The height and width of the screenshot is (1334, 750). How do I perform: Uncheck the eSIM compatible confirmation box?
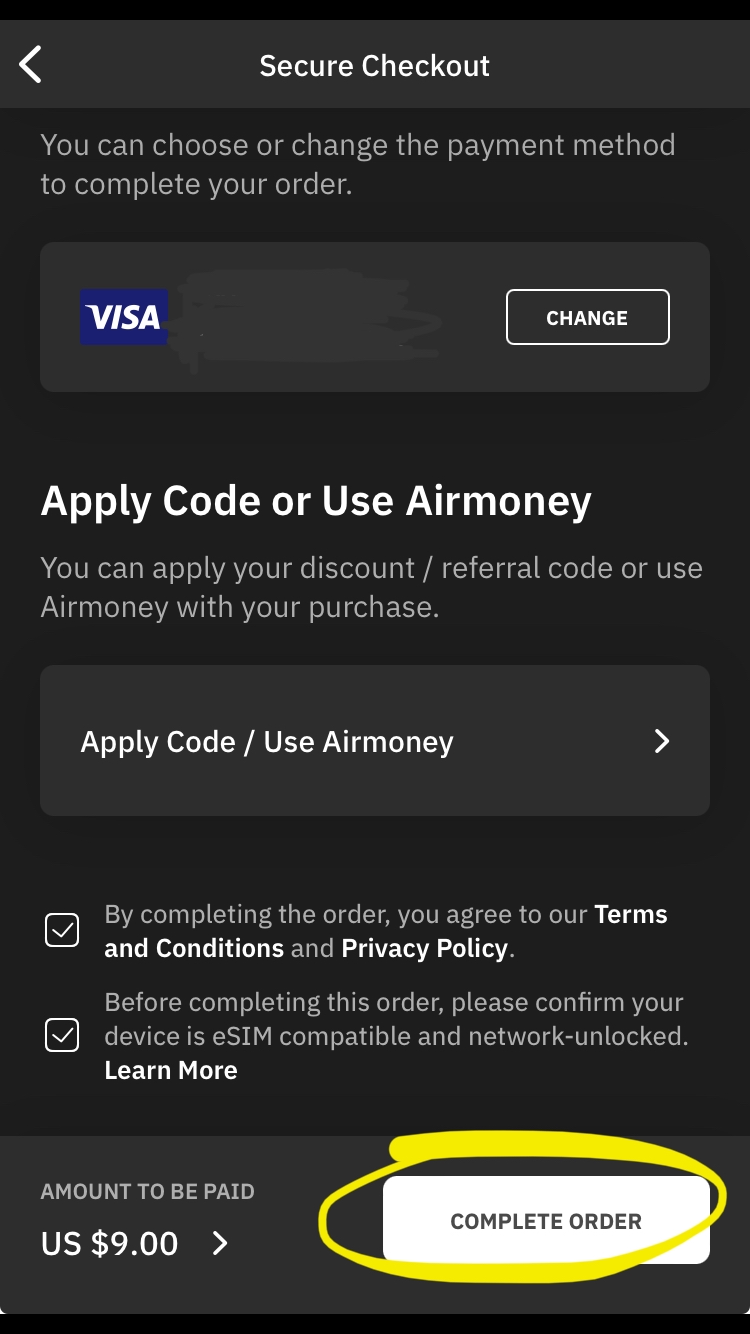point(62,1035)
